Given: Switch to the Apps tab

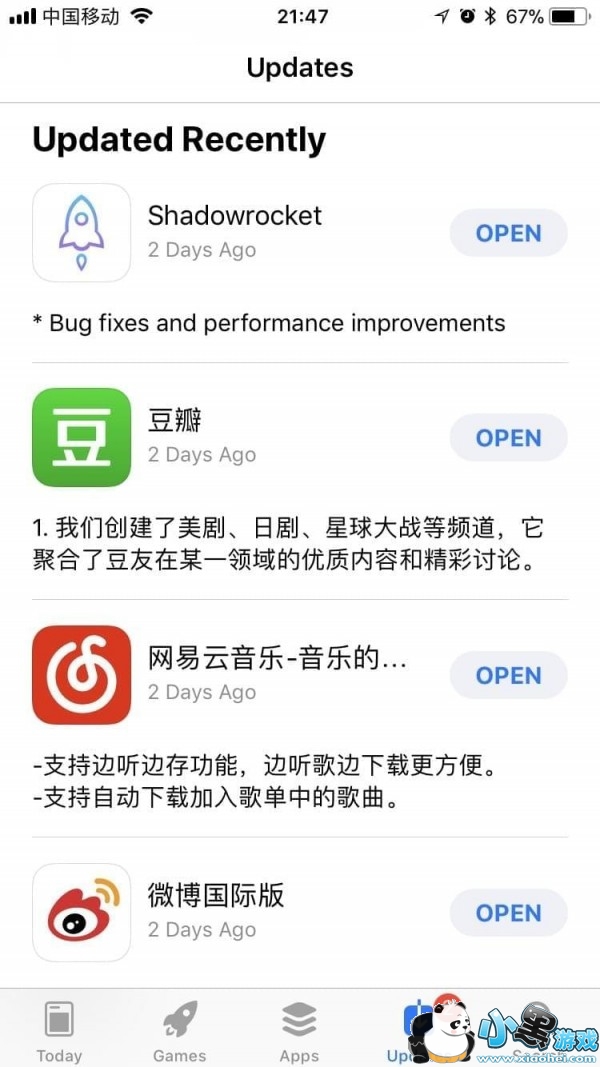Looking at the screenshot, I should click(299, 1030).
